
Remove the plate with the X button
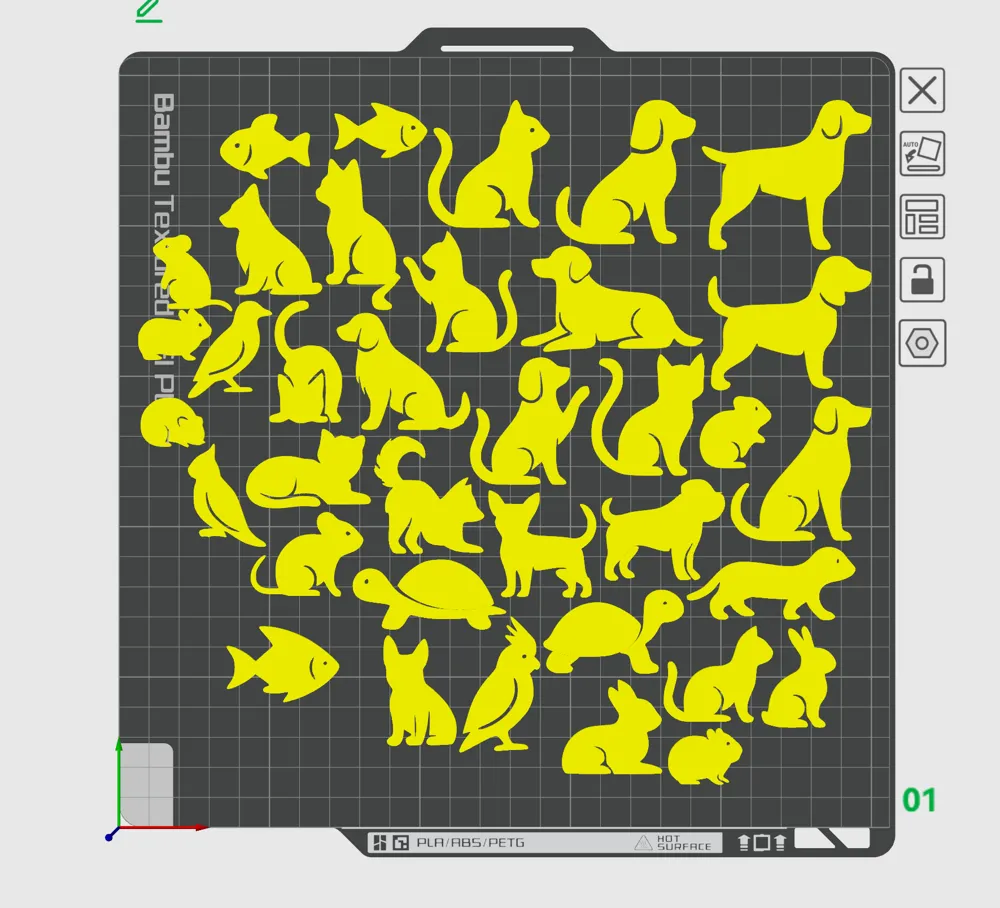(922, 91)
